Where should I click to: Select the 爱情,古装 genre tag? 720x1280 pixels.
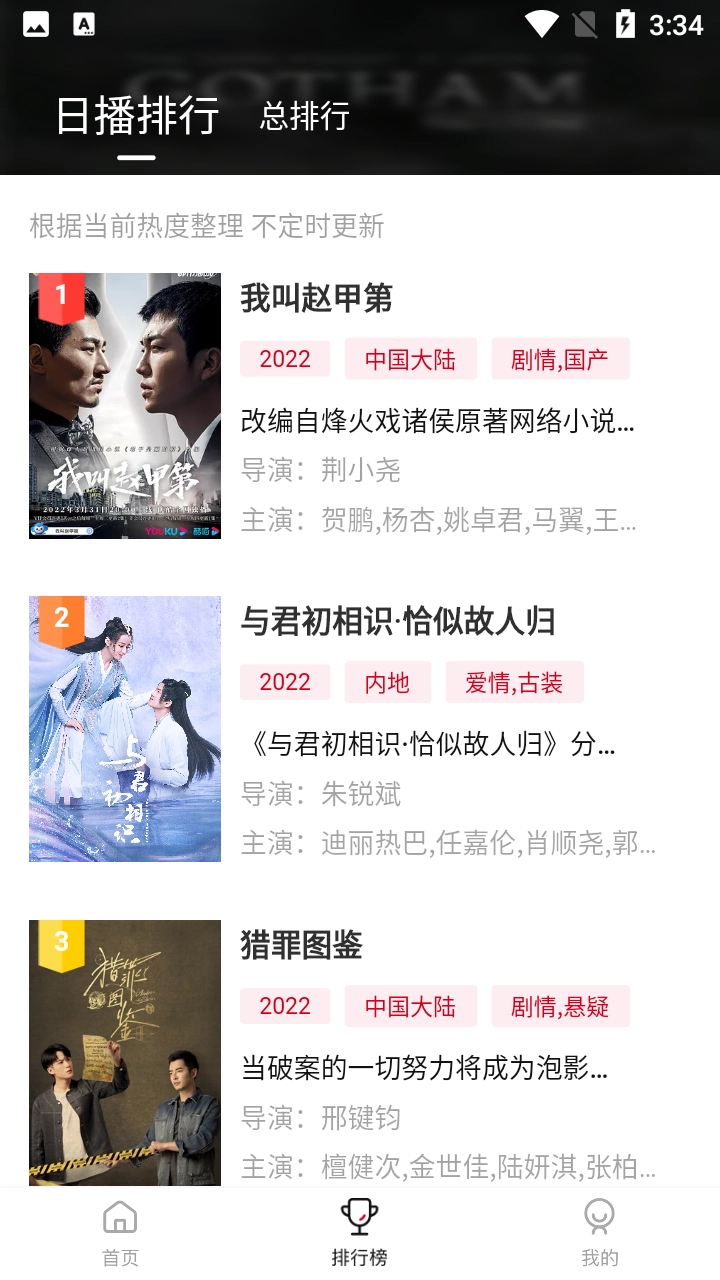(x=514, y=682)
